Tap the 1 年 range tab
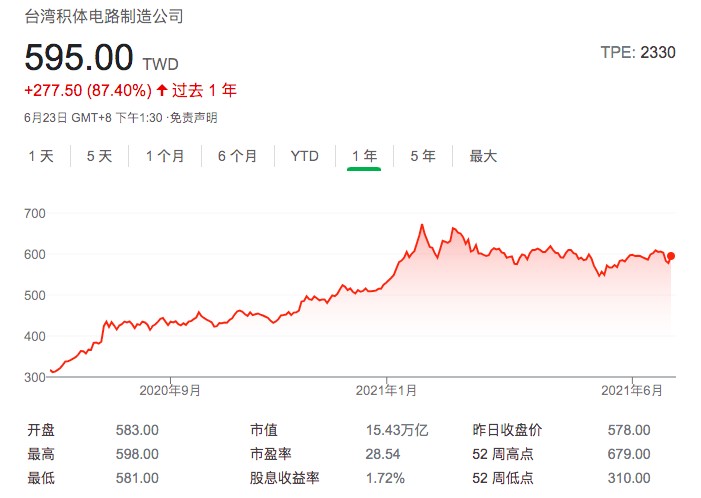 (363, 156)
